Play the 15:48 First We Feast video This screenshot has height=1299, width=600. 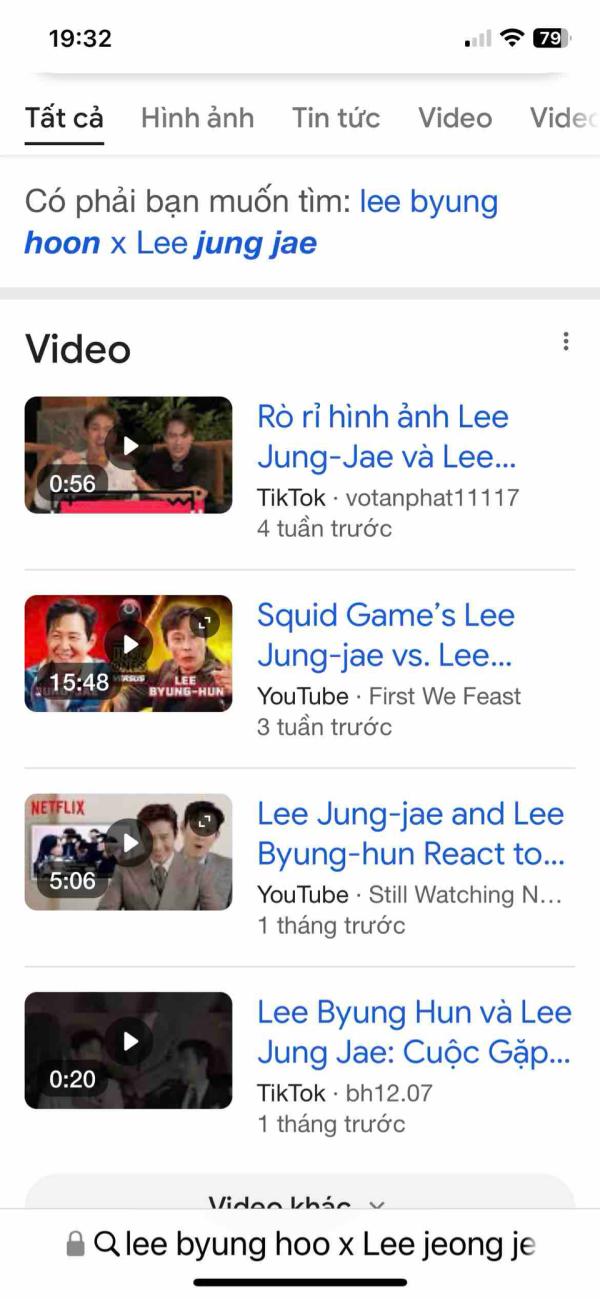coord(128,653)
